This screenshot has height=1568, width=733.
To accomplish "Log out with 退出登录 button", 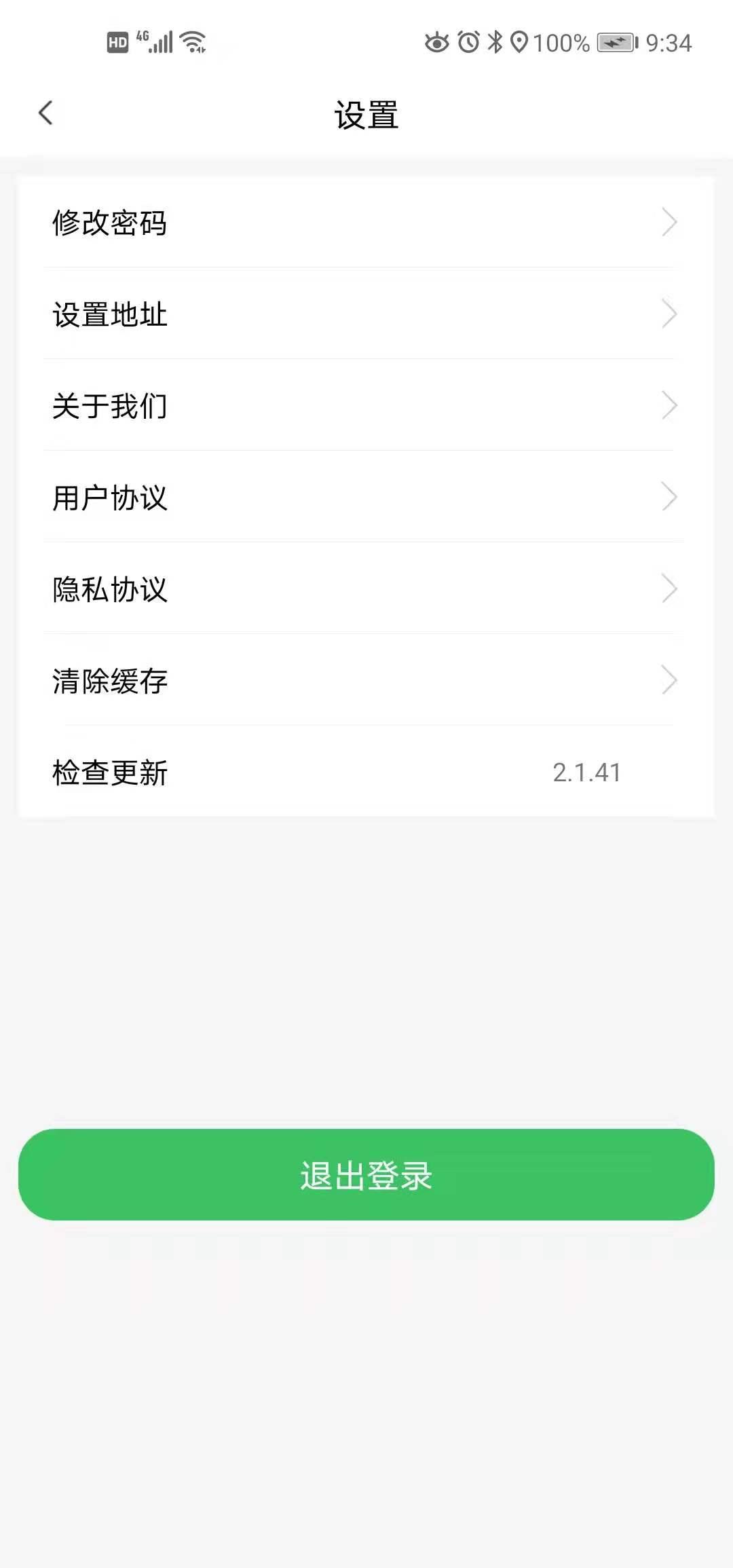I will 366,1175.
